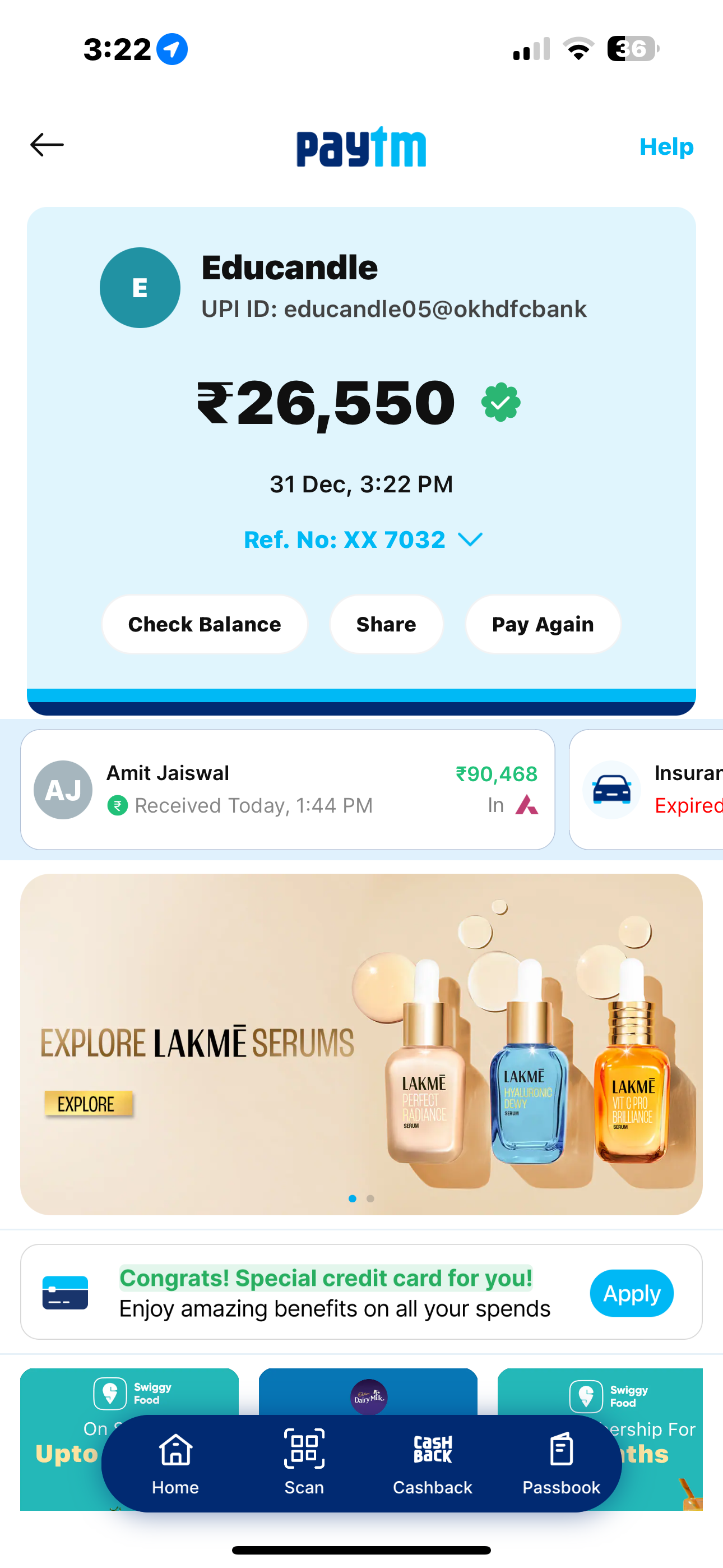Share this payment receipt
The image size is (723, 1568).
coord(386,625)
